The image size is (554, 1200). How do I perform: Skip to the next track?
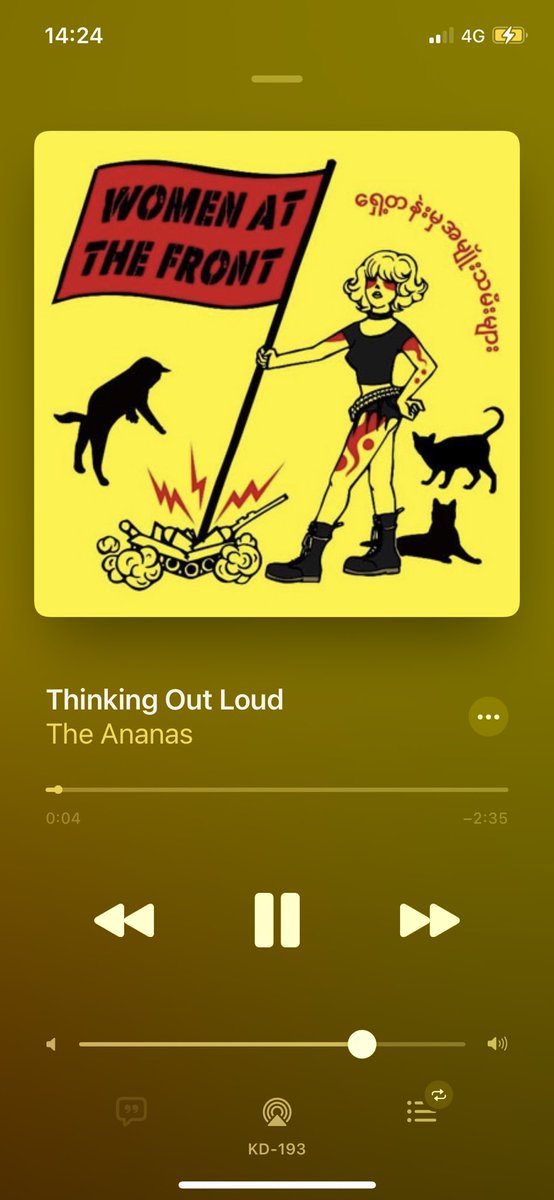(x=429, y=920)
